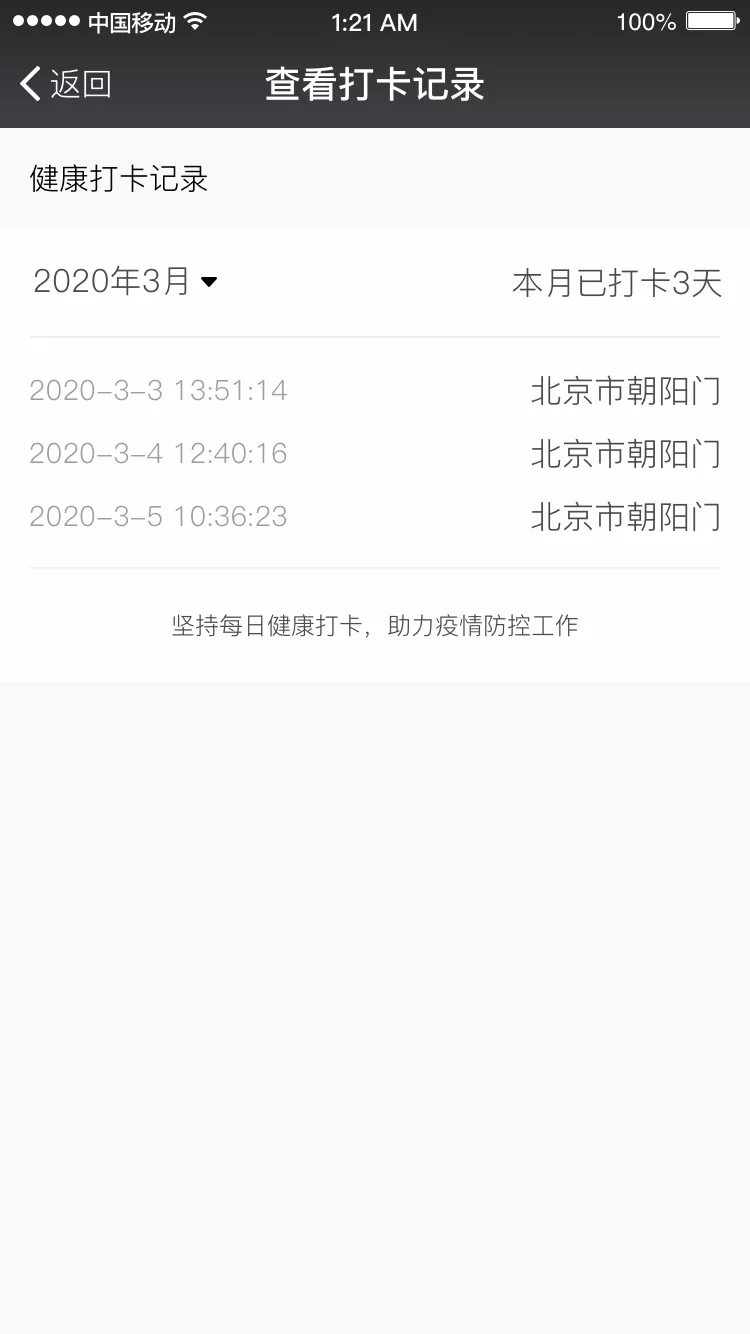Go back using the 返回 button

pyautogui.click(x=66, y=84)
